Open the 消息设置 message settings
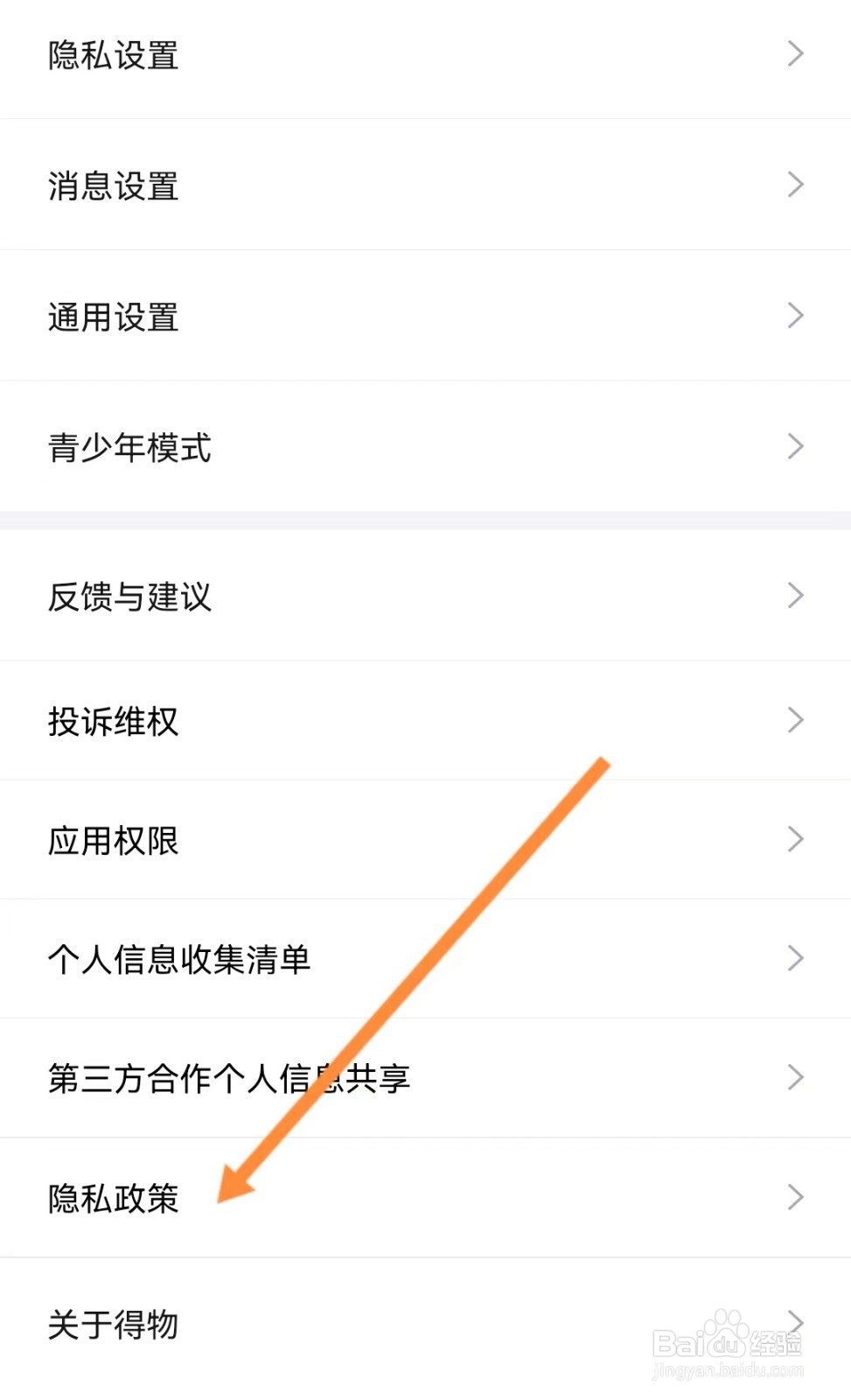Screen dimensions: 851x1400 tap(114, 186)
